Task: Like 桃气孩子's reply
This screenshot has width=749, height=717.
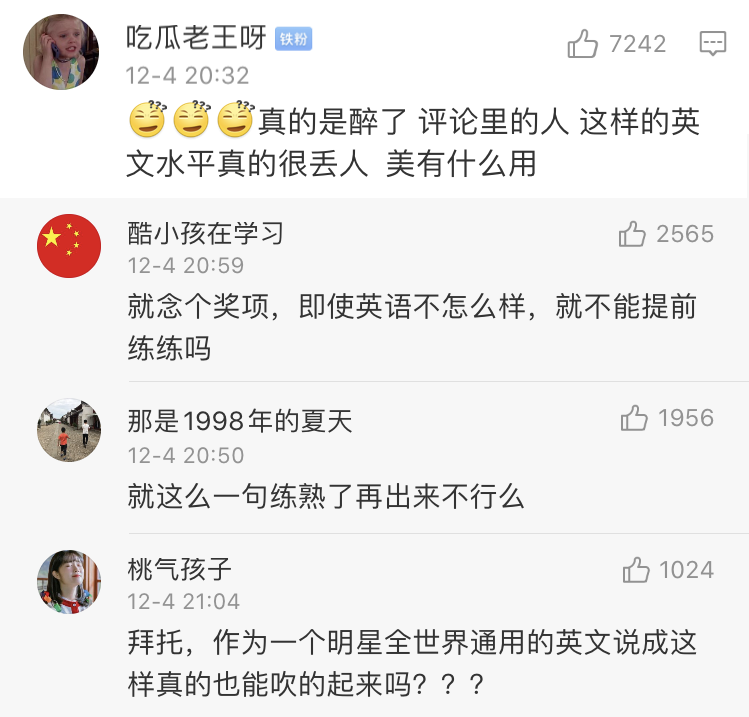Action: click(x=636, y=570)
